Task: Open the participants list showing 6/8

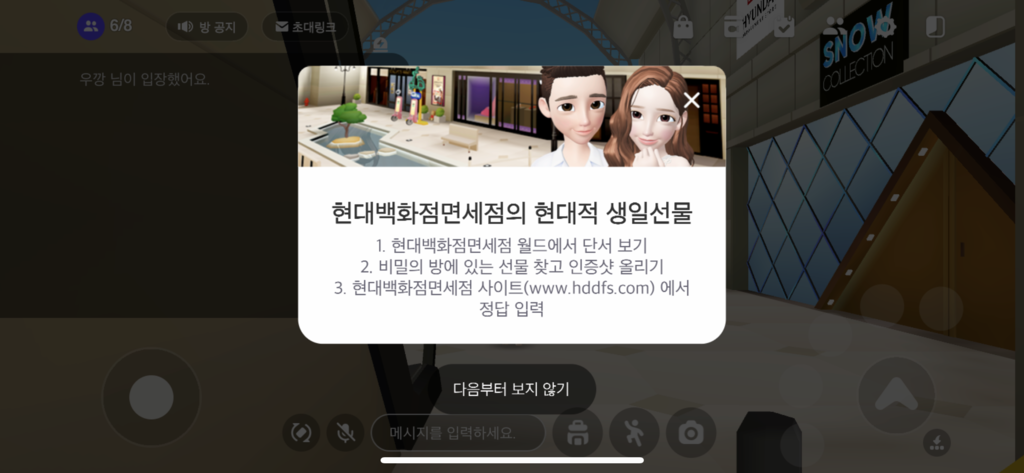Action: (x=105, y=26)
